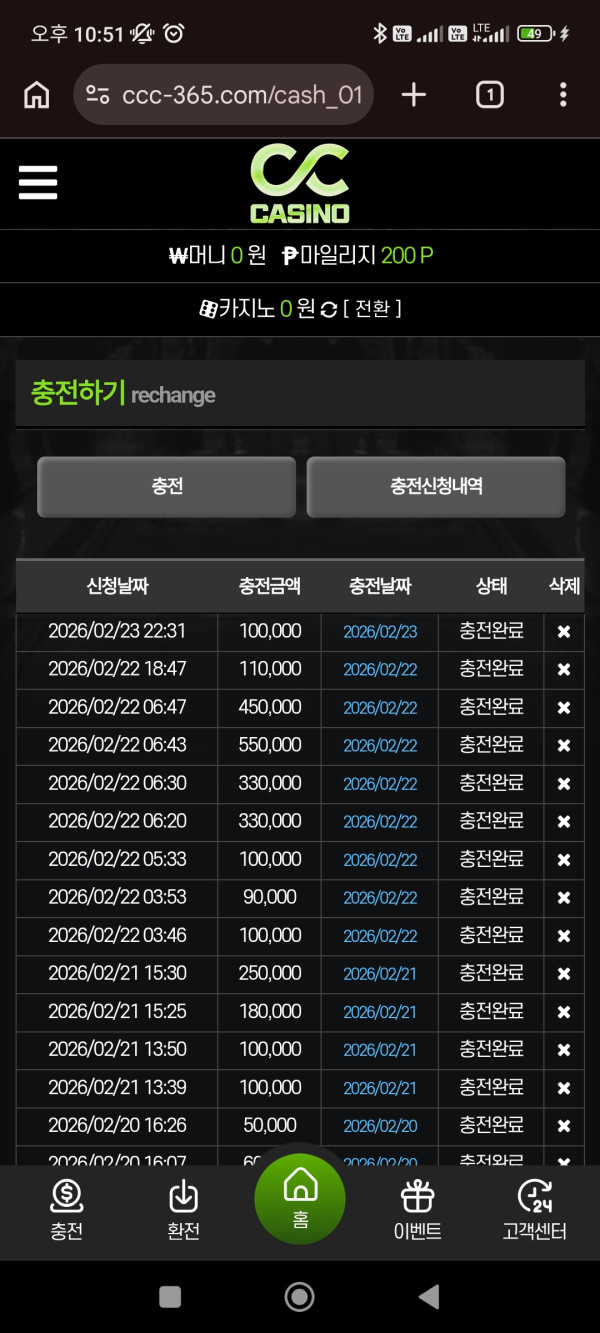Image resolution: width=600 pixels, height=1333 pixels.
Task: Contact the 고객센터 support center
Action: [534, 1210]
